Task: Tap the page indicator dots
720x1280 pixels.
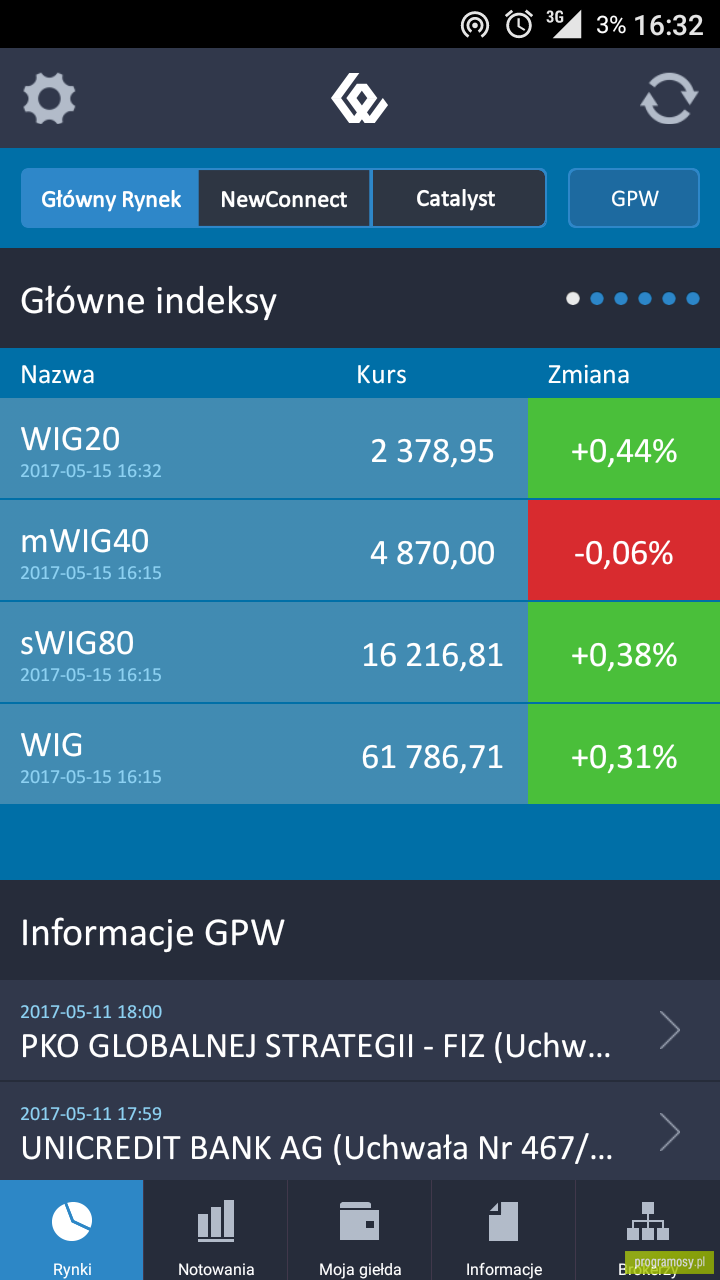Action: click(633, 298)
